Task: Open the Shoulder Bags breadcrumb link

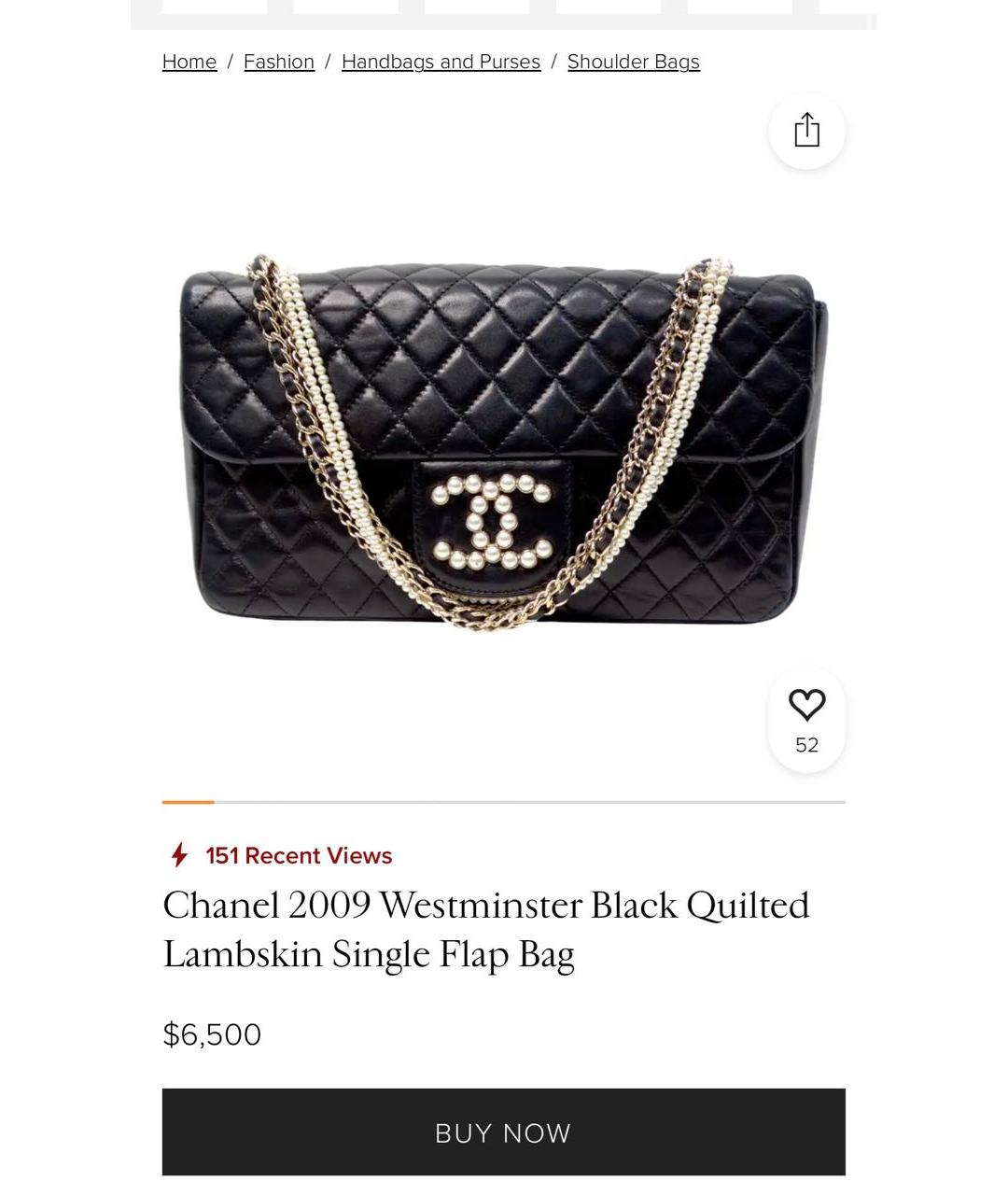Action: tap(633, 62)
